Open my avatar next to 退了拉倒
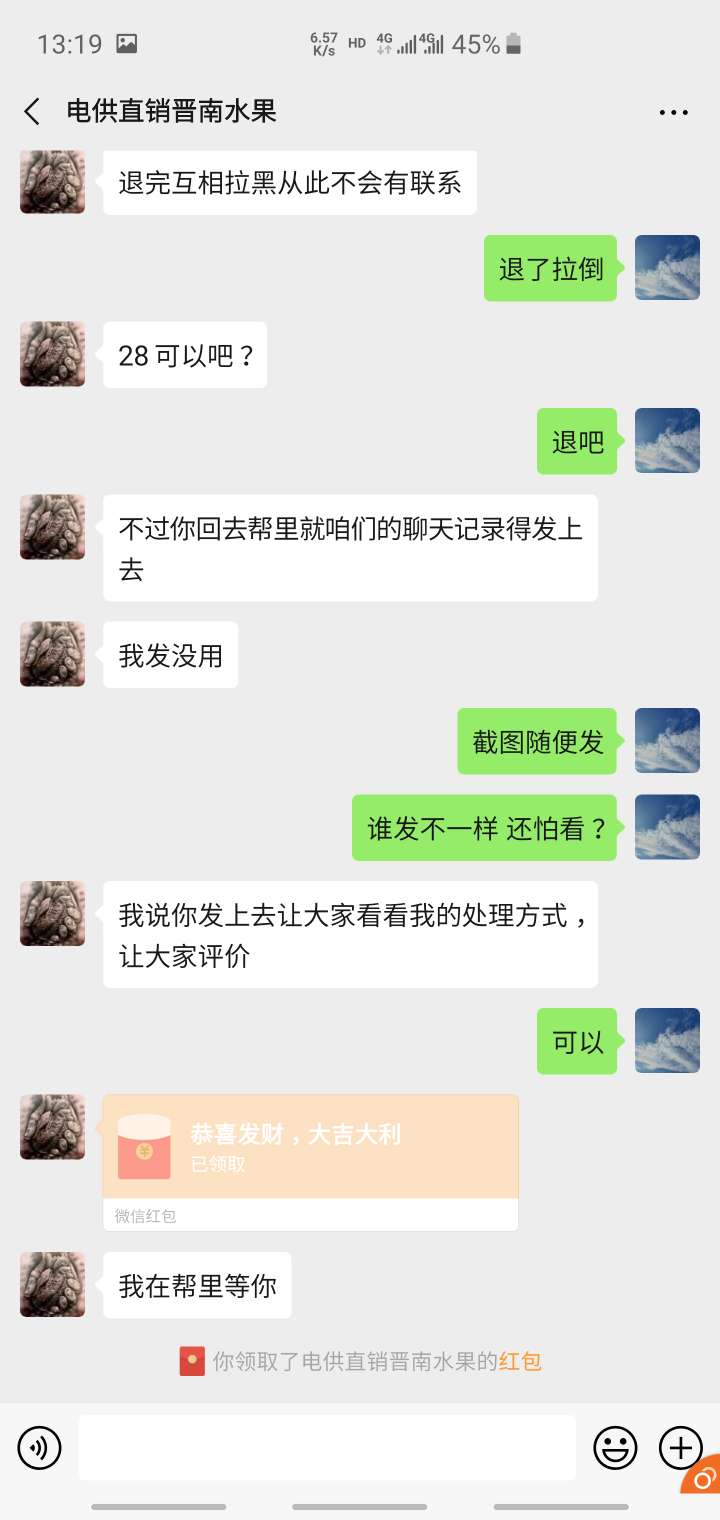The height and width of the screenshot is (1520, 720). point(668,268)
